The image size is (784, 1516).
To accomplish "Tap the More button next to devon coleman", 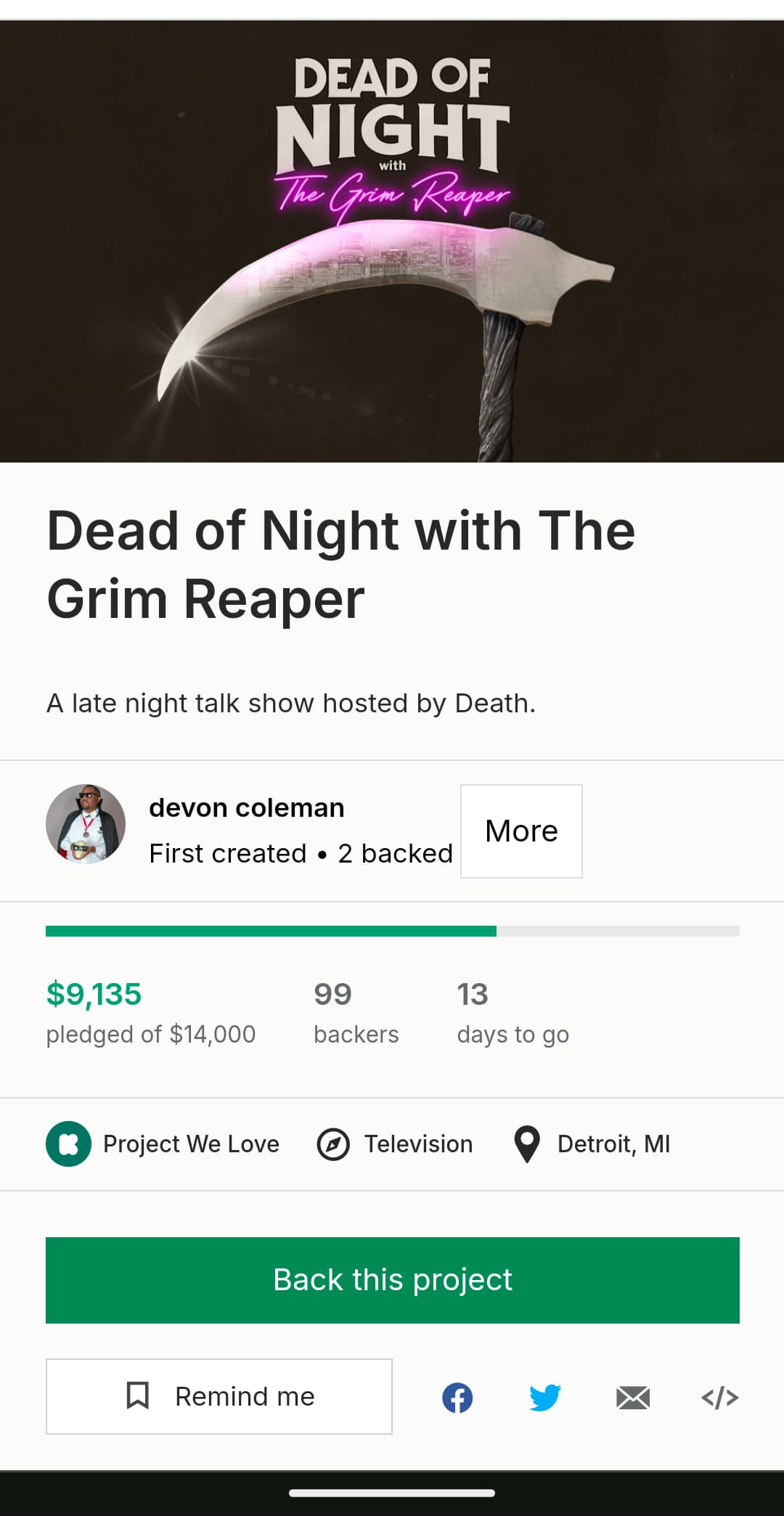I will [521, 831].
